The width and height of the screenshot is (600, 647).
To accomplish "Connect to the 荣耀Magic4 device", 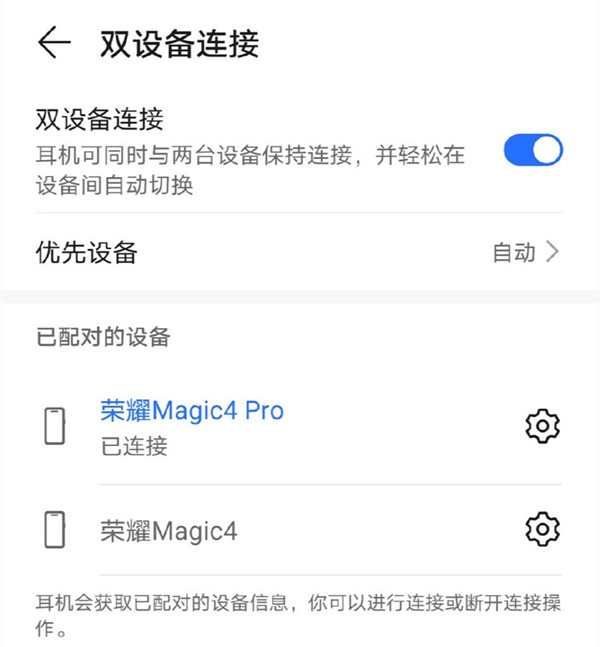I will point(169,530).
